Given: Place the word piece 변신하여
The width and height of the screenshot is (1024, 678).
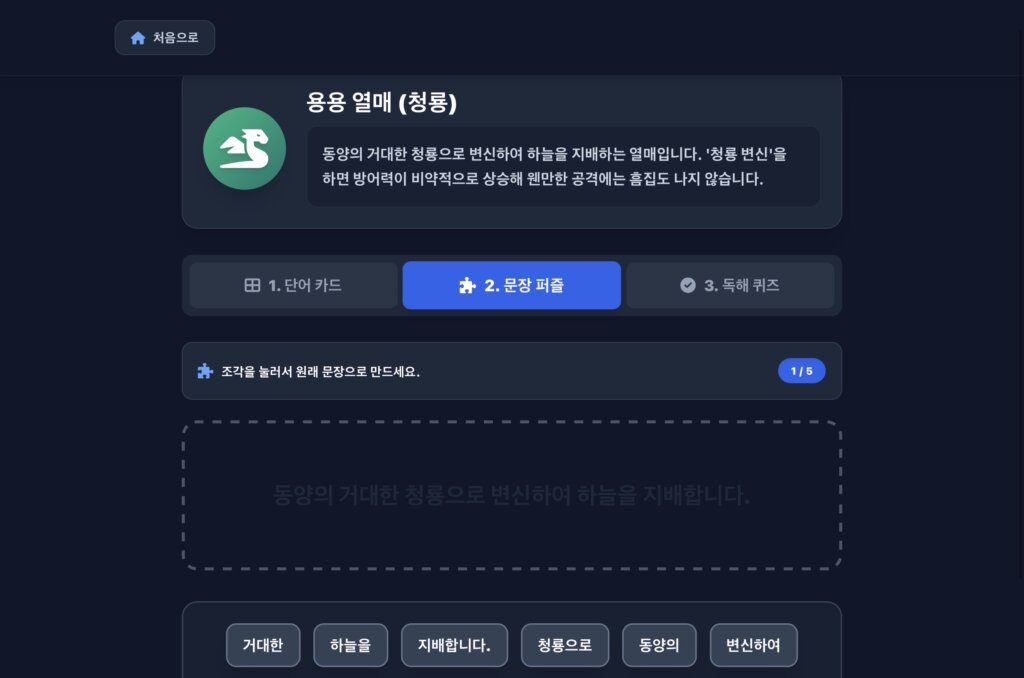Looking at the screenshot, I should click(753, 645).
